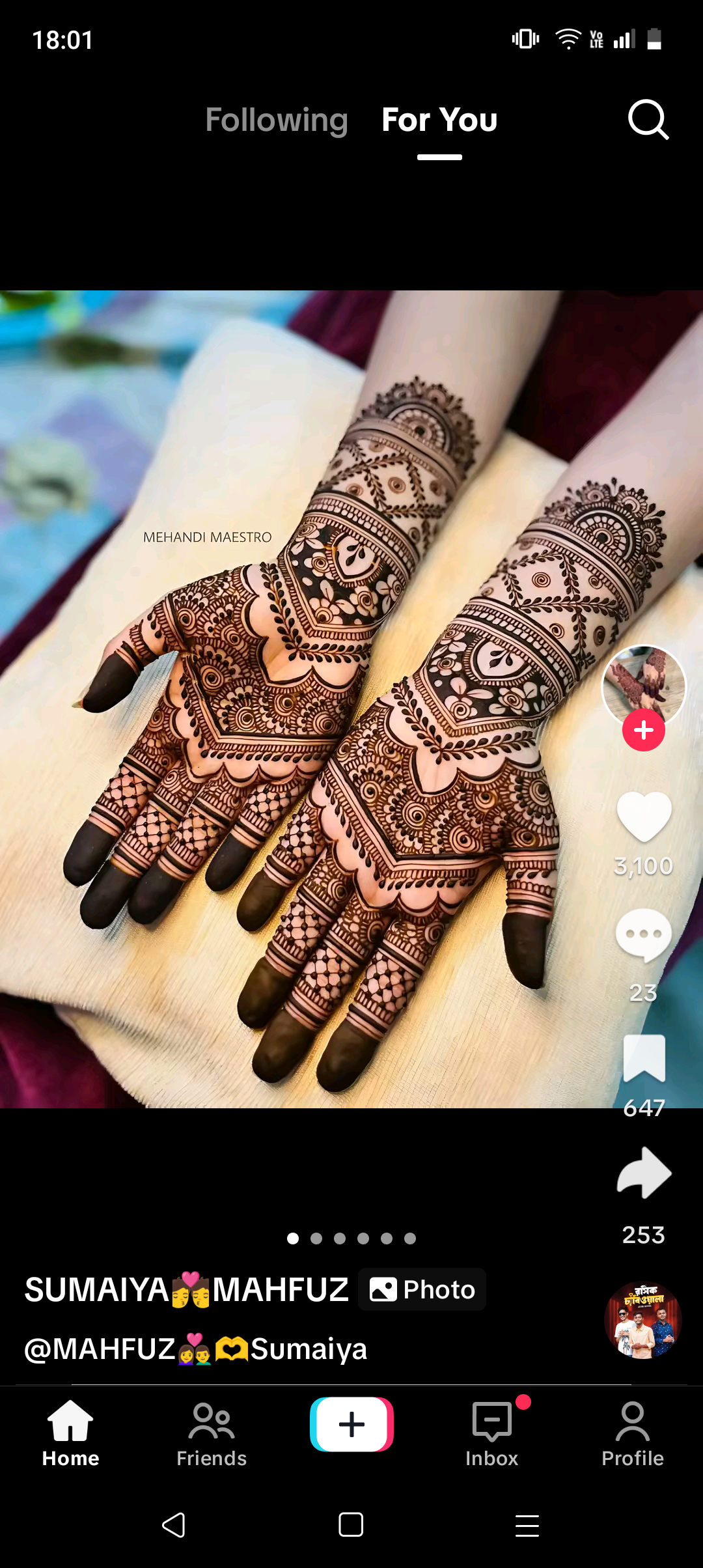Screen dimensions: 703x1568
Task: Open the search icon
Action: pyautogui.click(x=648, y=120)
